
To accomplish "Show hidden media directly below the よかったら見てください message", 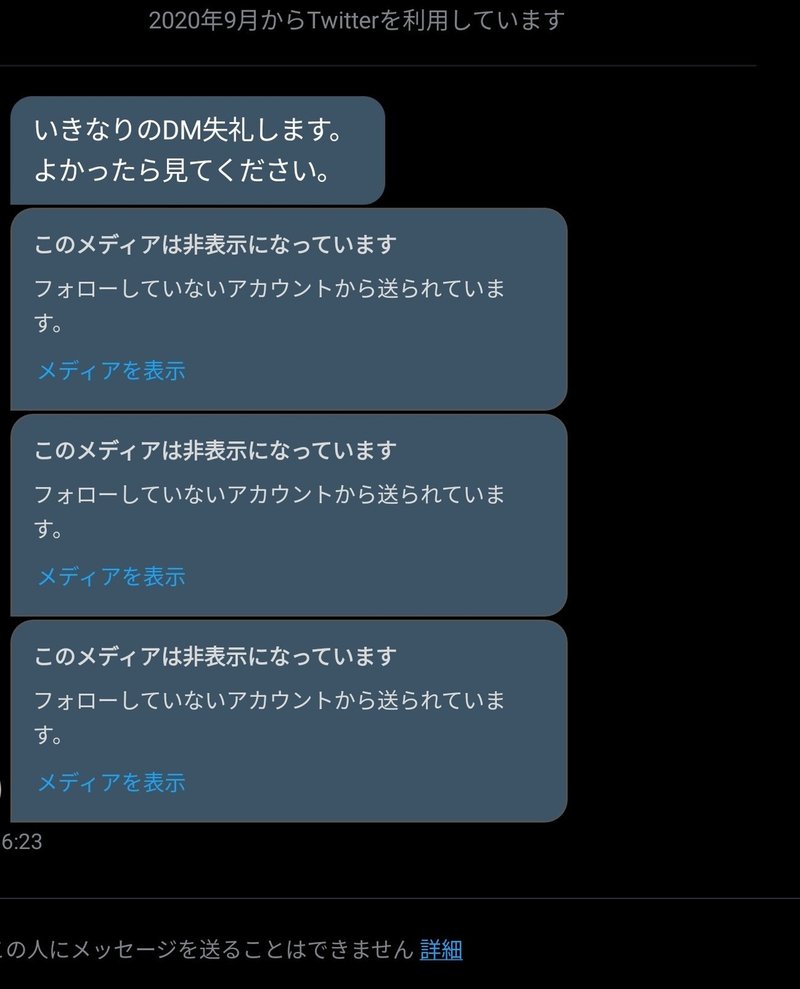I will (111, 371).
